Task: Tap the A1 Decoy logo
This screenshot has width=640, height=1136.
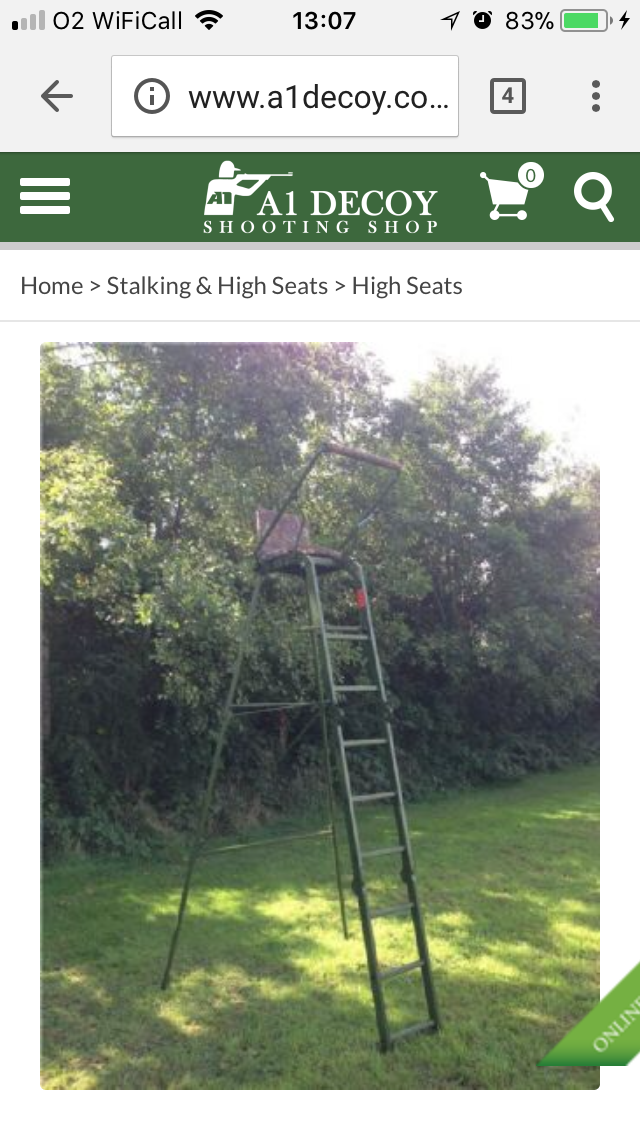Action: pyautogui.click(x=321, y=197)
